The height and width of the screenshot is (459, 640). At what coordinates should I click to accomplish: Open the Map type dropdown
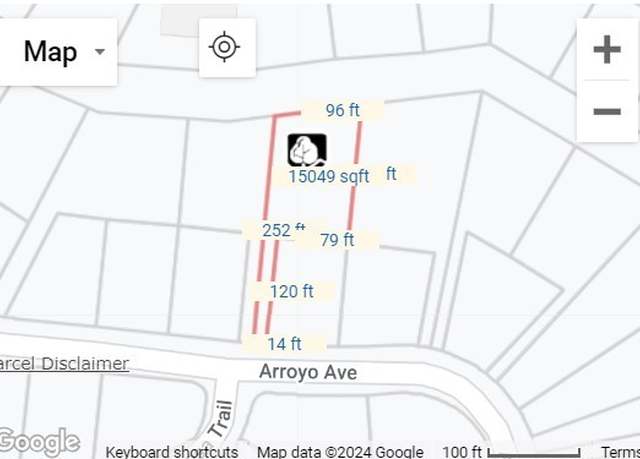(64, 52)
